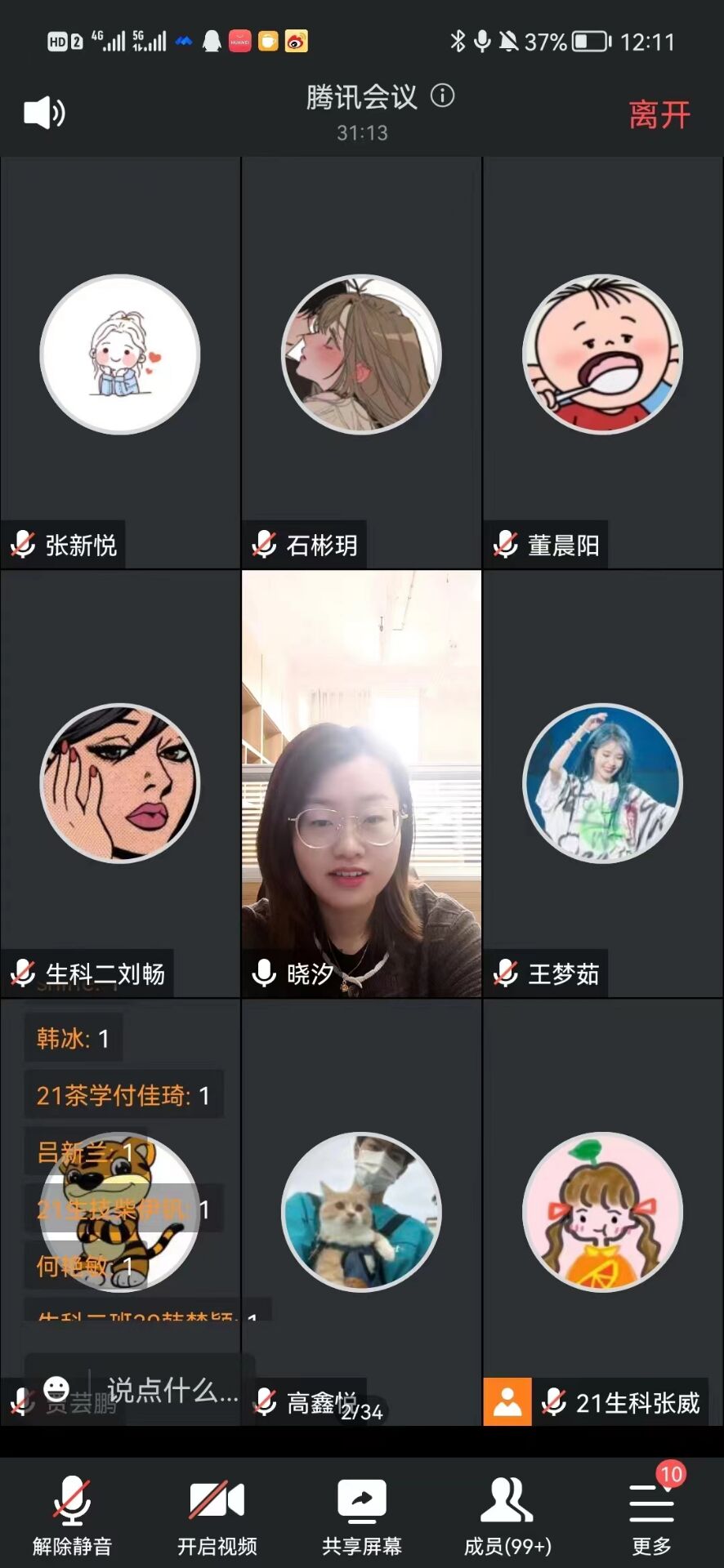
Task: Turn on camera with 开启视频
Action: click(217, 1515)
